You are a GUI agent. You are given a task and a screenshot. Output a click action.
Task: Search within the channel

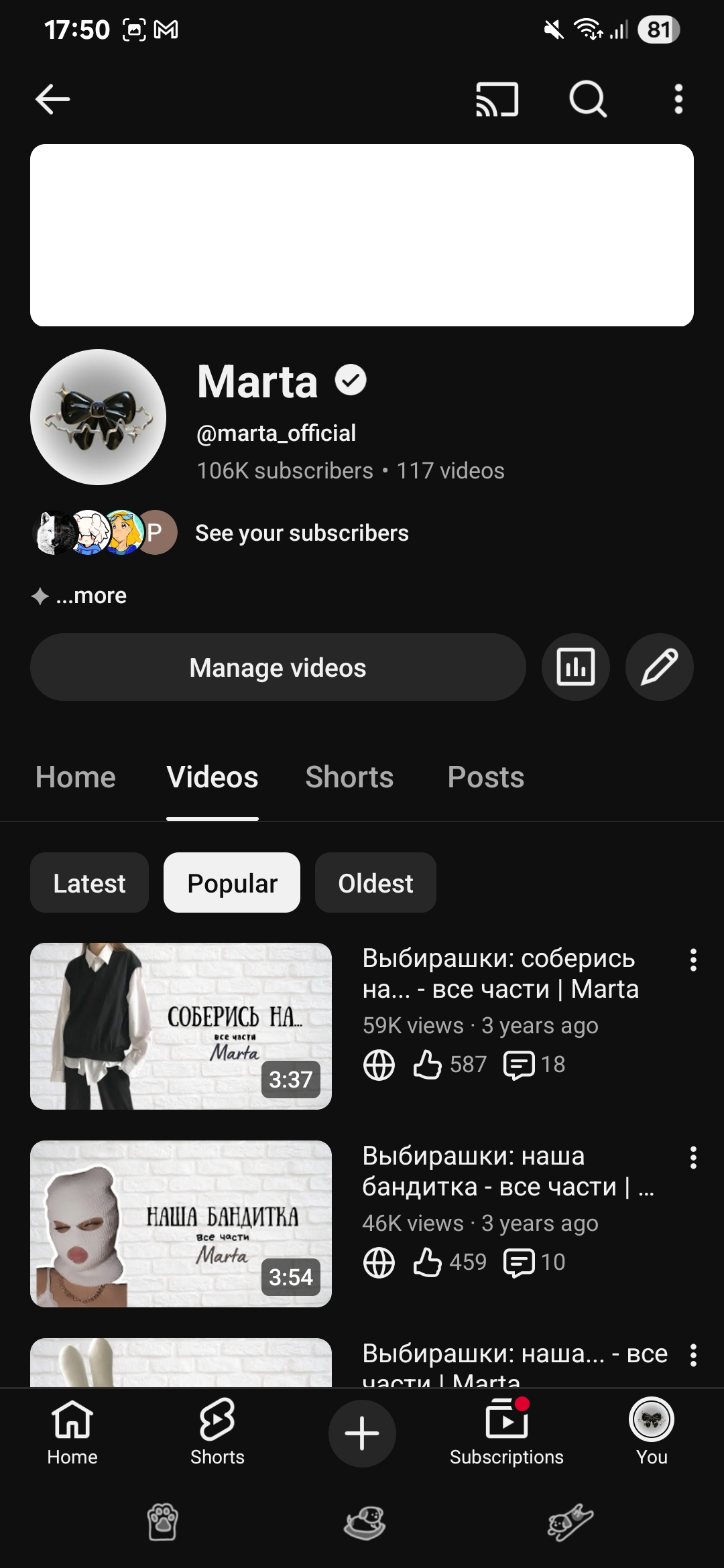click(588, 100)
